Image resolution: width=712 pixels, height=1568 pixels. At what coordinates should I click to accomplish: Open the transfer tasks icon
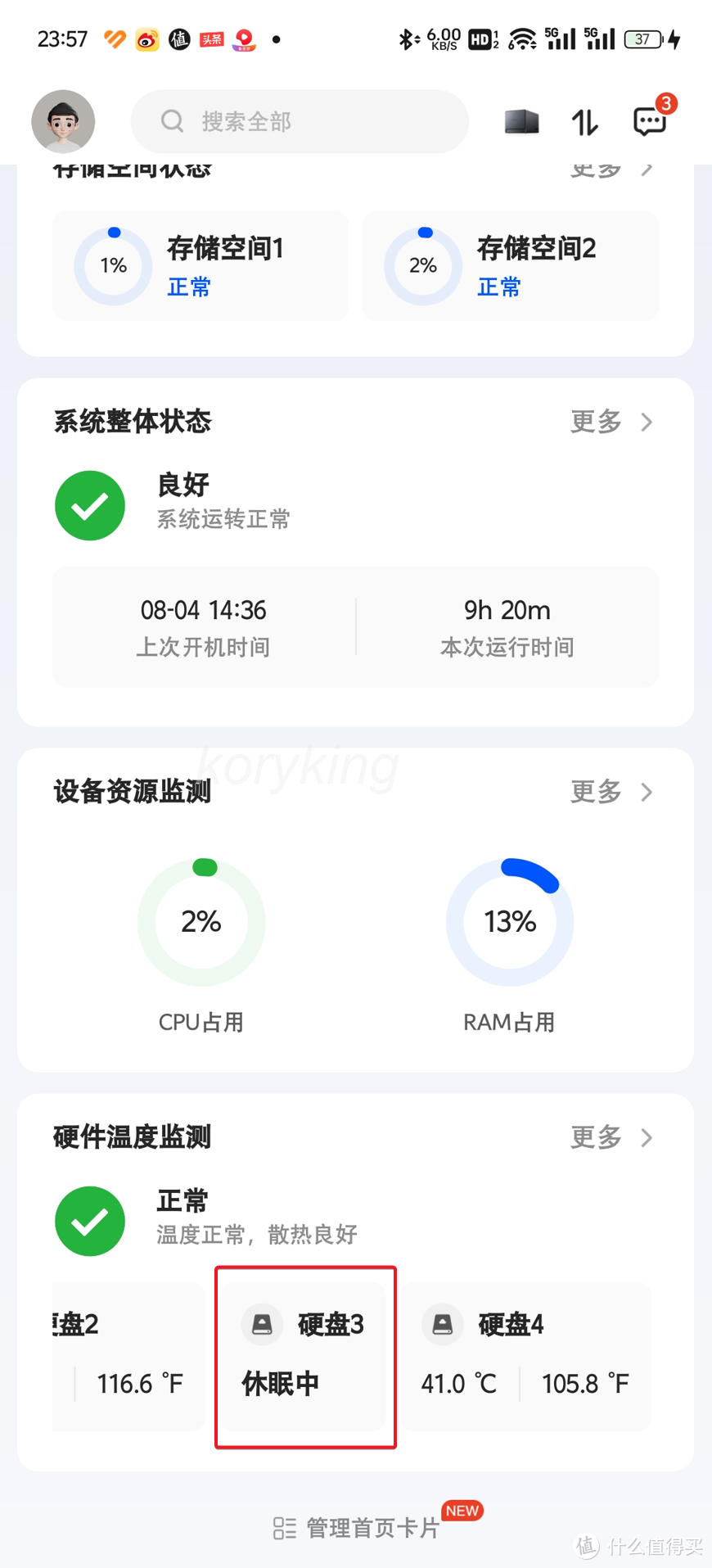[x=584, y=123]
